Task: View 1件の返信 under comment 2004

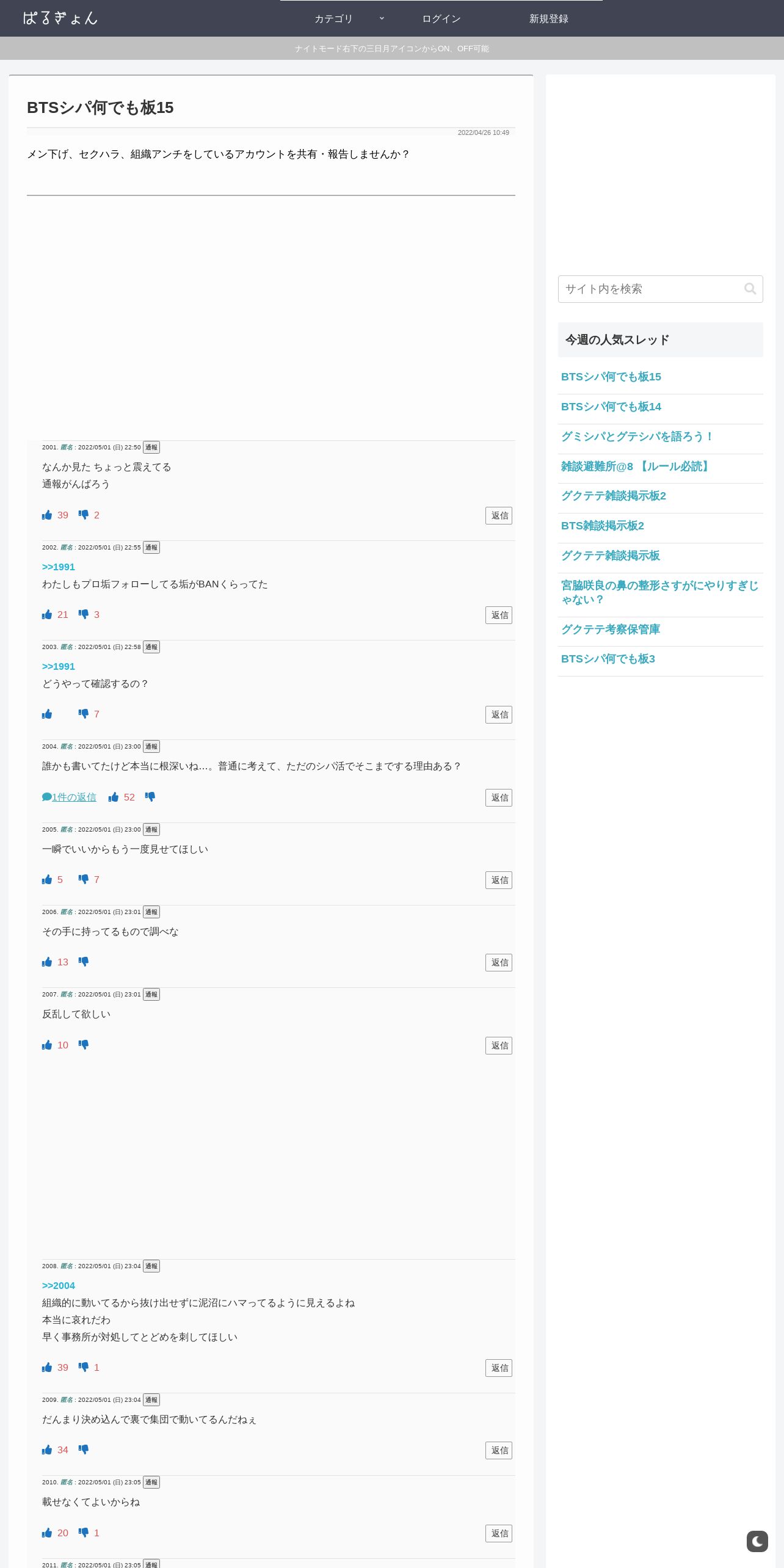Action: point(69,797)
